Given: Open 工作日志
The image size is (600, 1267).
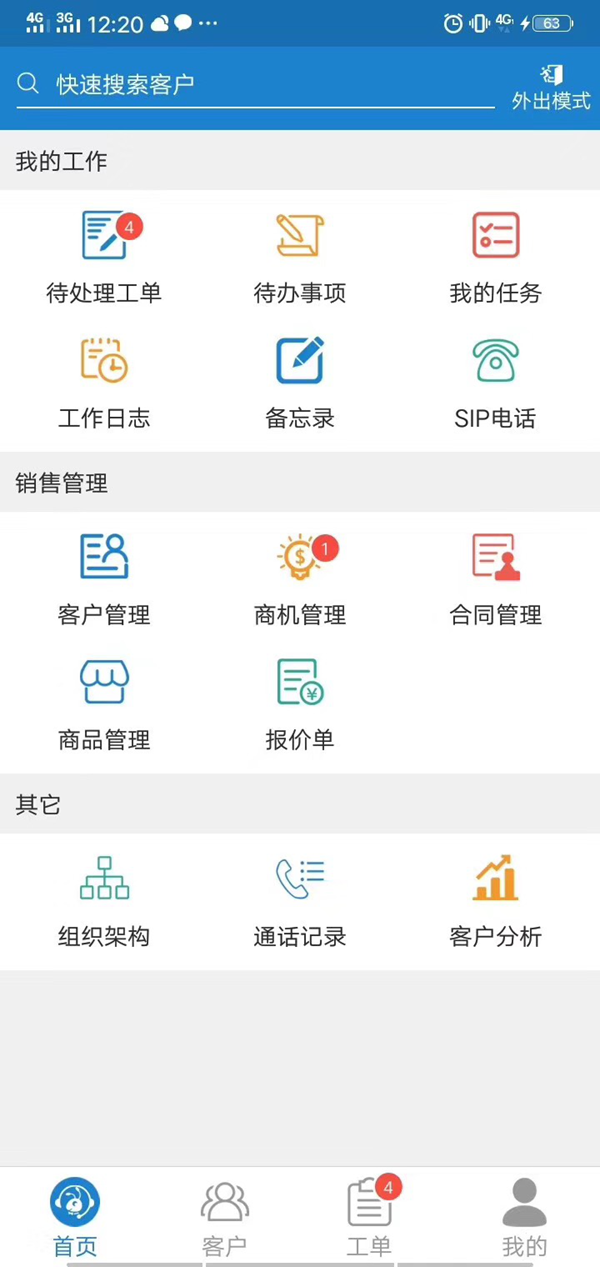Looking at the screenshot, I should 104,383.
